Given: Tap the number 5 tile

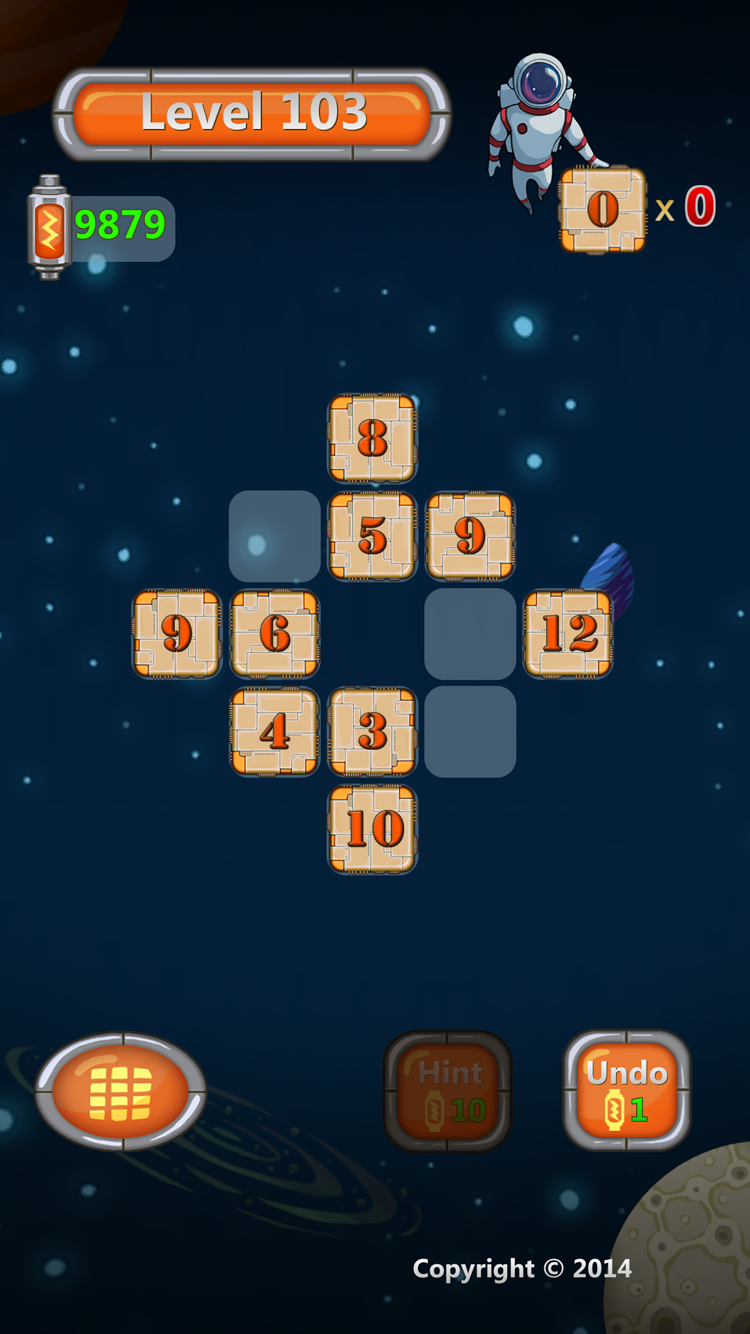Looking at the screenshot, I should 373,536.
